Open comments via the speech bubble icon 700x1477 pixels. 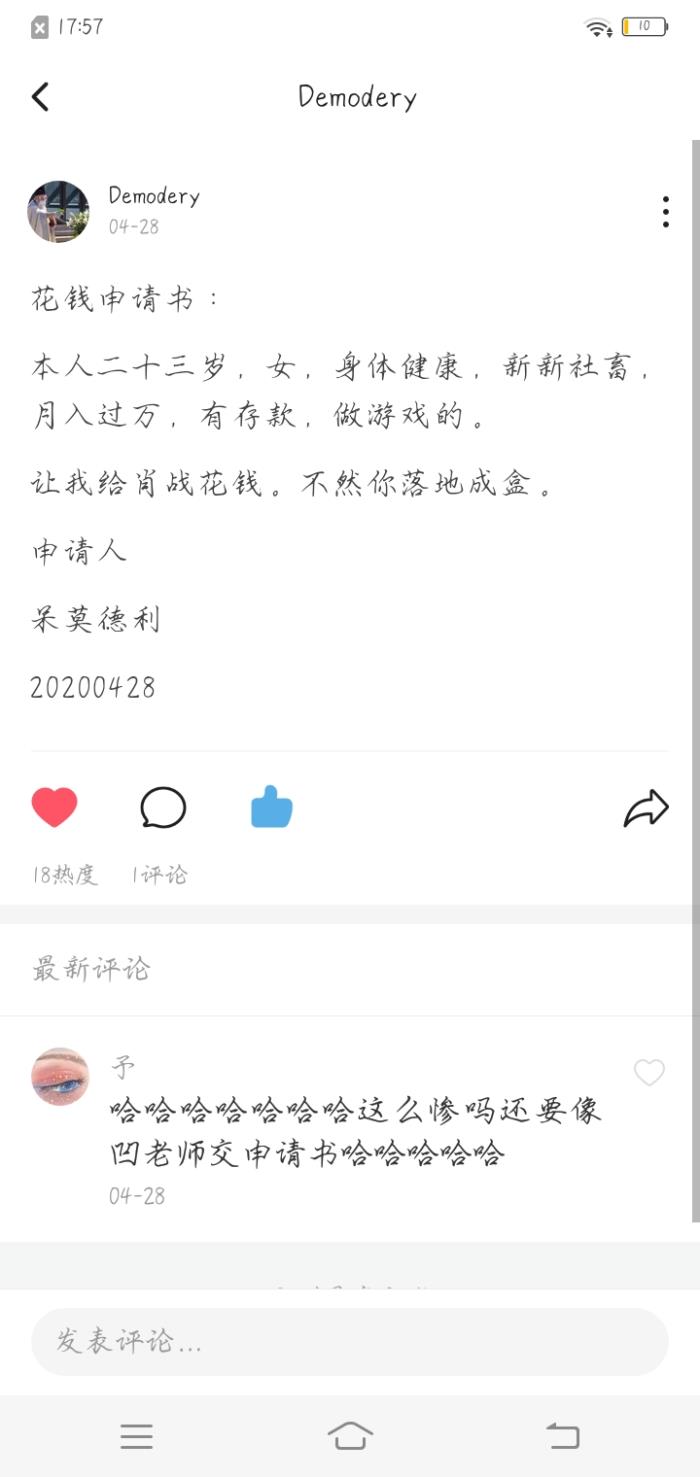pos(163,808)
